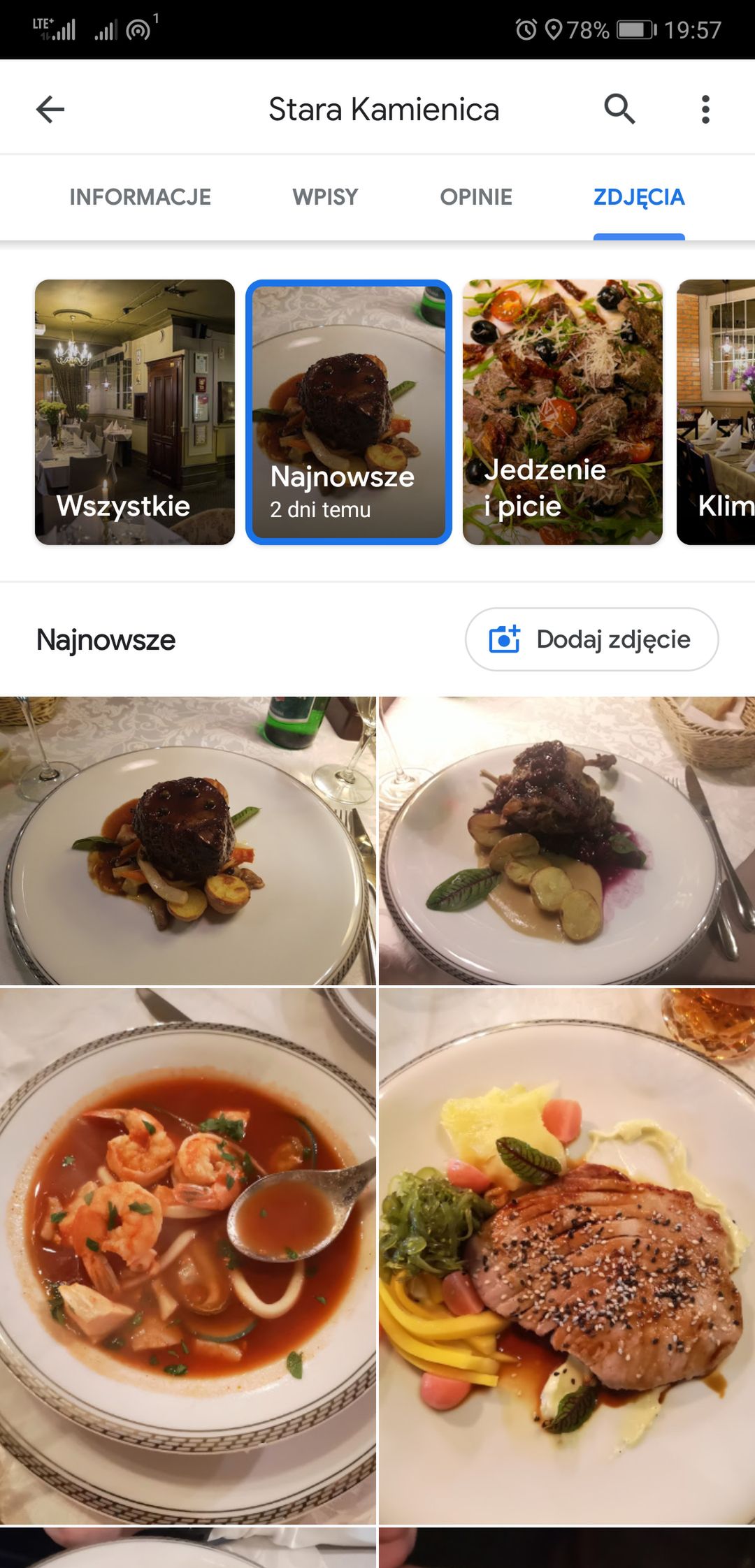Select the ZDJĘCIA tab
Image resolution: width=755 pixels, height=1568 pixels.
click(x=639, y=197)
